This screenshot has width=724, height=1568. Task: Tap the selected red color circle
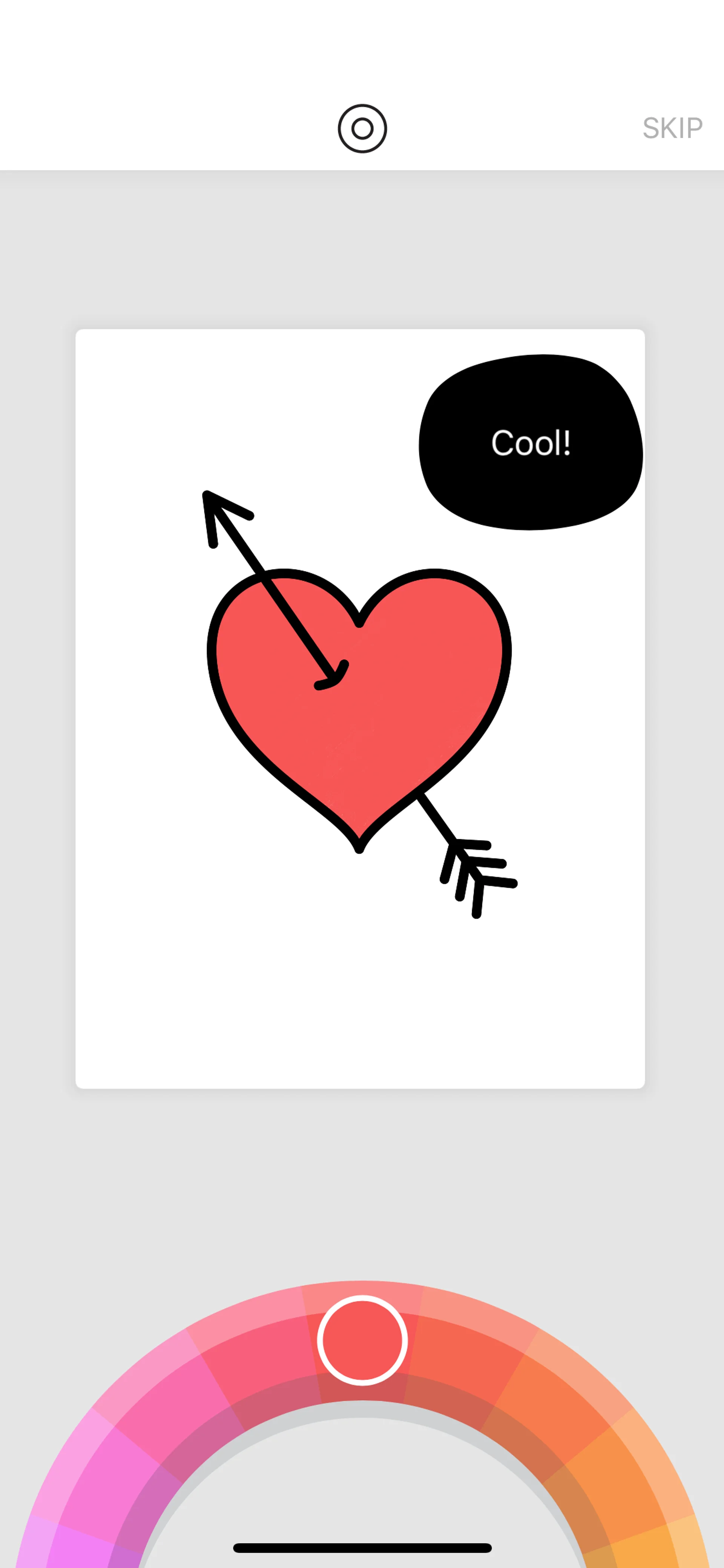click(x=362, y=1340)
